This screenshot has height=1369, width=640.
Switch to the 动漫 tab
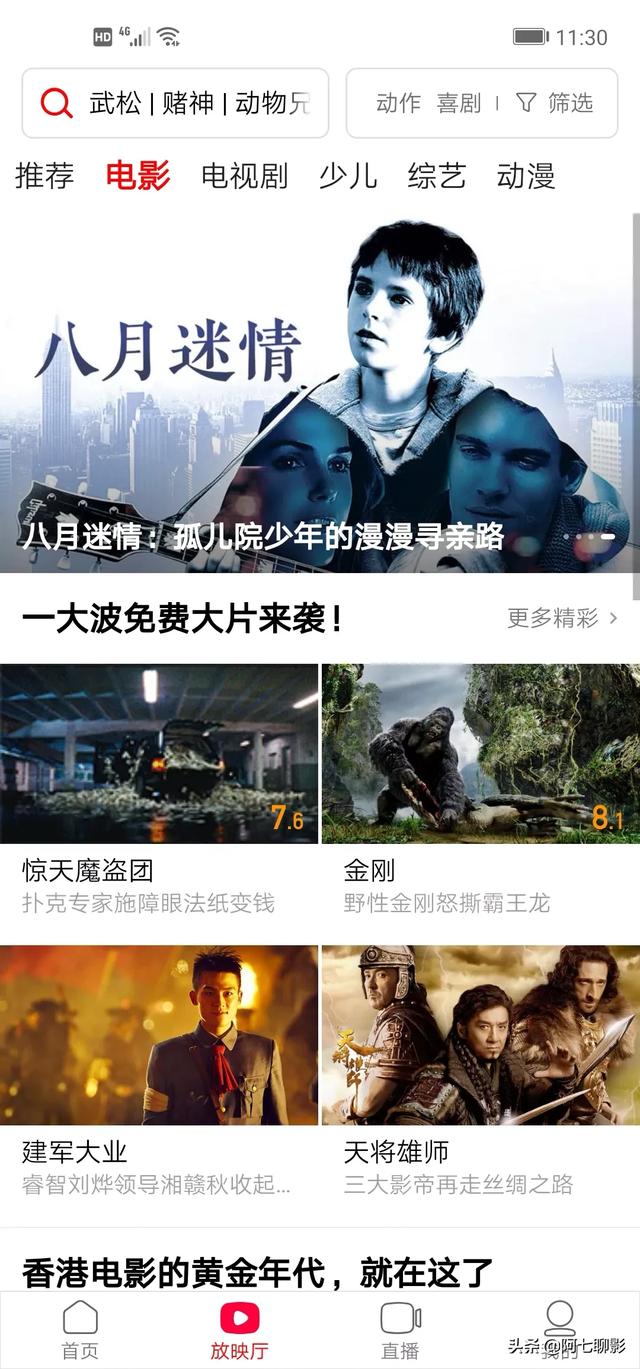coord(526,177)
